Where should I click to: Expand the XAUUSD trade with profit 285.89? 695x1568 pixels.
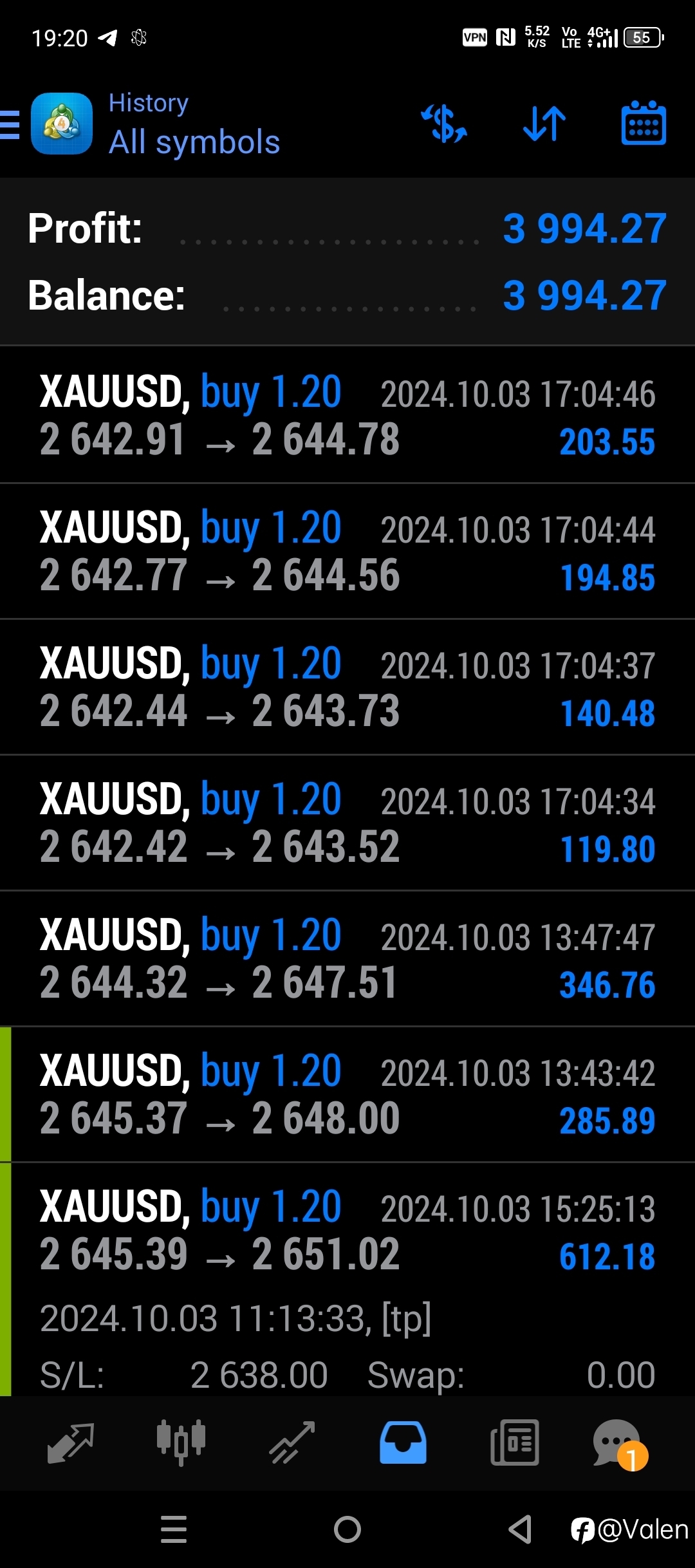(x=347, y=1095)
